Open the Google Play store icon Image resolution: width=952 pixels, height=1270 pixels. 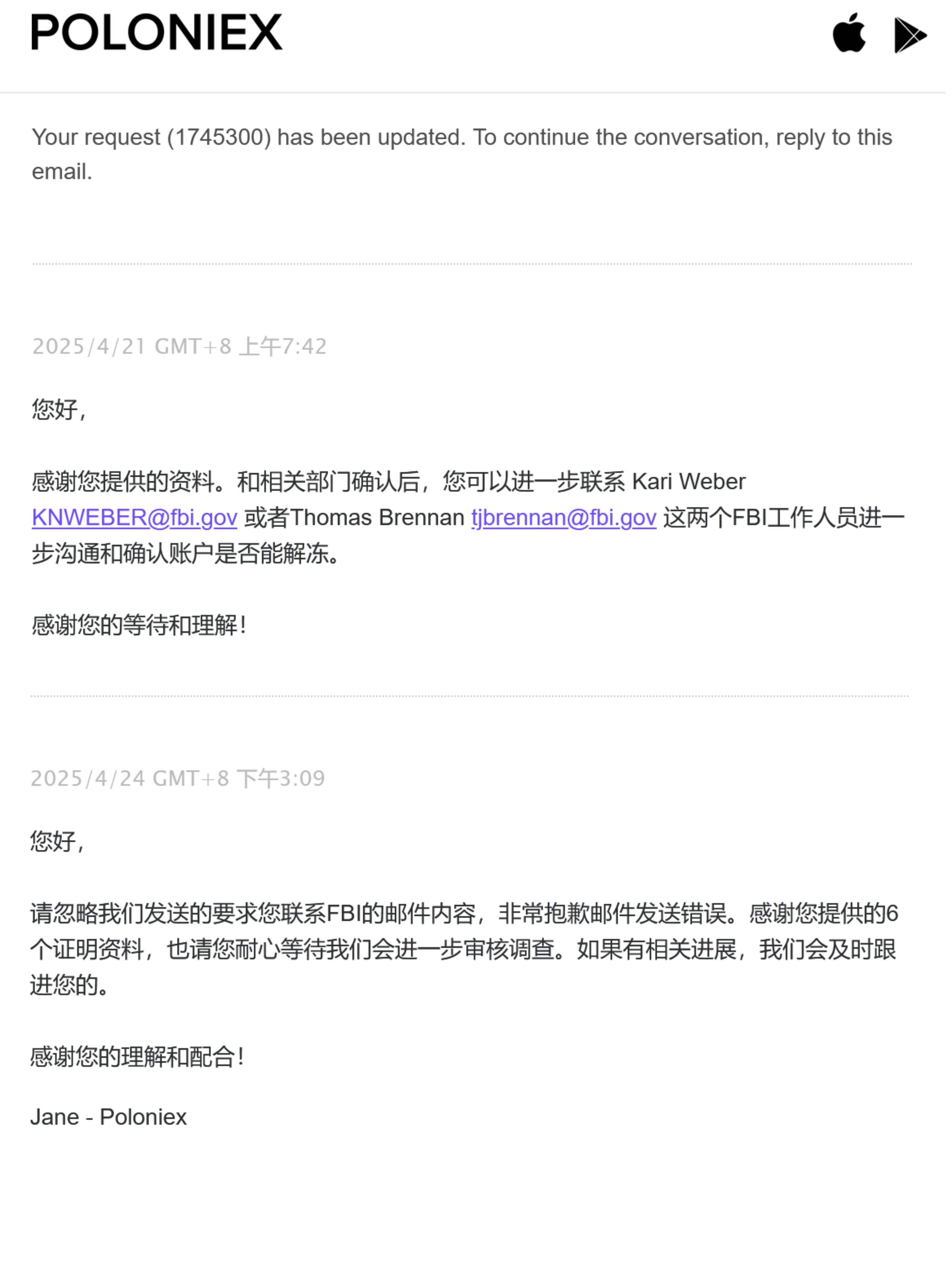pyautogui.click(x=909, y=35)
